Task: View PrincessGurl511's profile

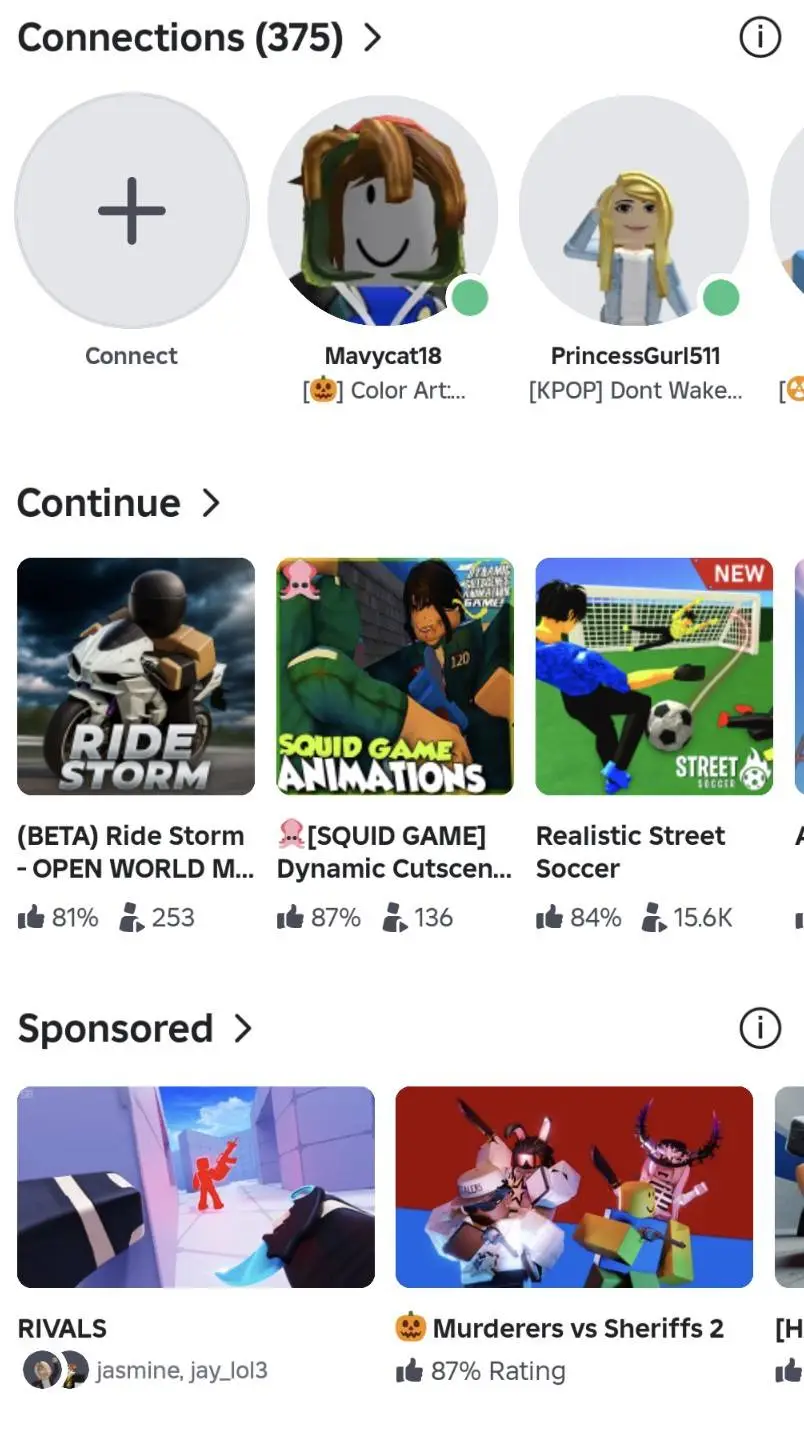Action: coord(634,212)
